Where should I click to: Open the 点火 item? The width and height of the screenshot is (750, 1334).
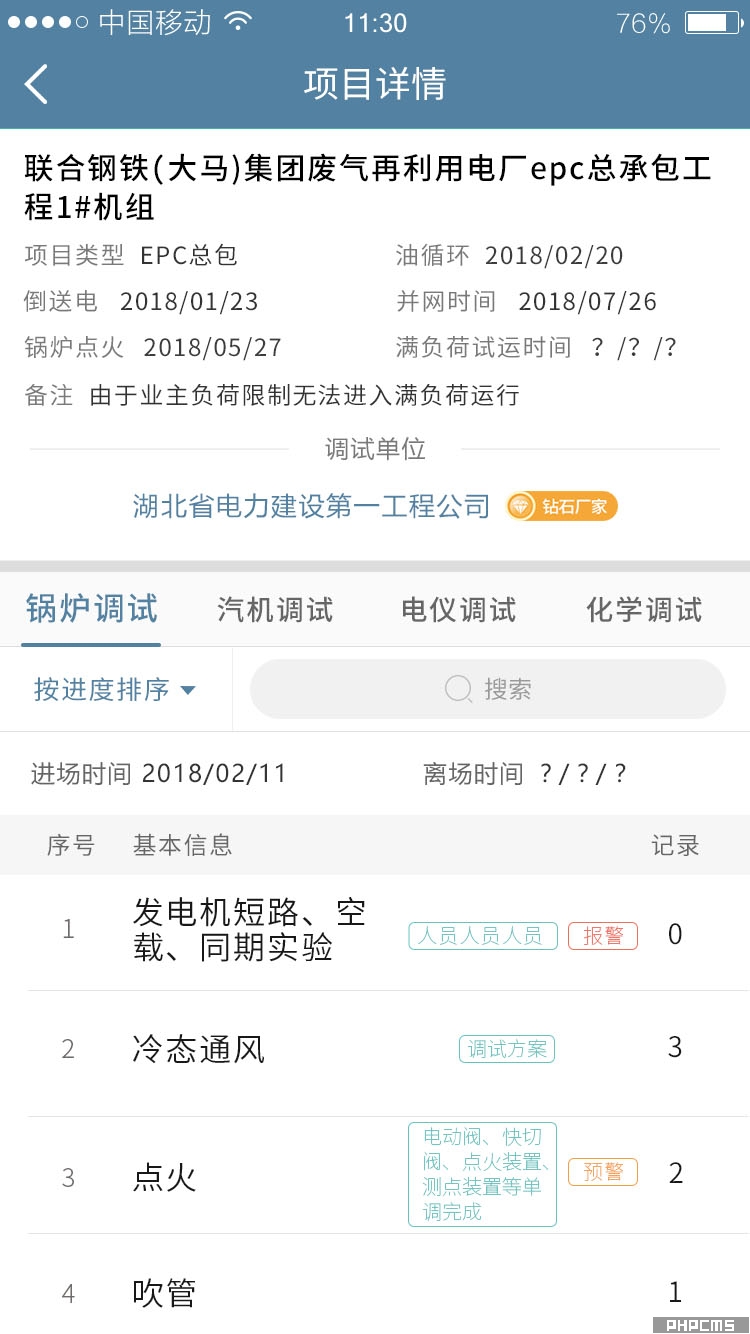tap(375, 1175)
